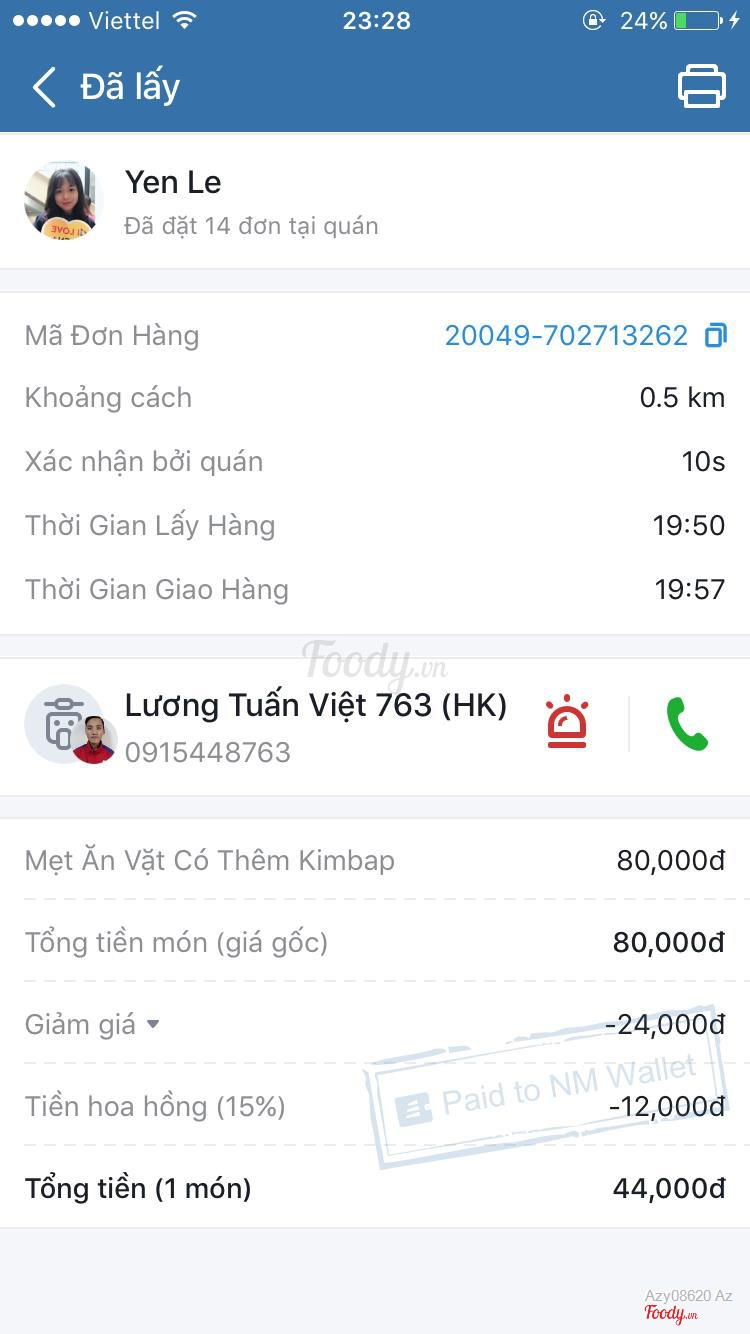This screenshot has height=1334, width=750.
Task: Go back from the Đã lấy screen
Action: click(x=44, y=87)
